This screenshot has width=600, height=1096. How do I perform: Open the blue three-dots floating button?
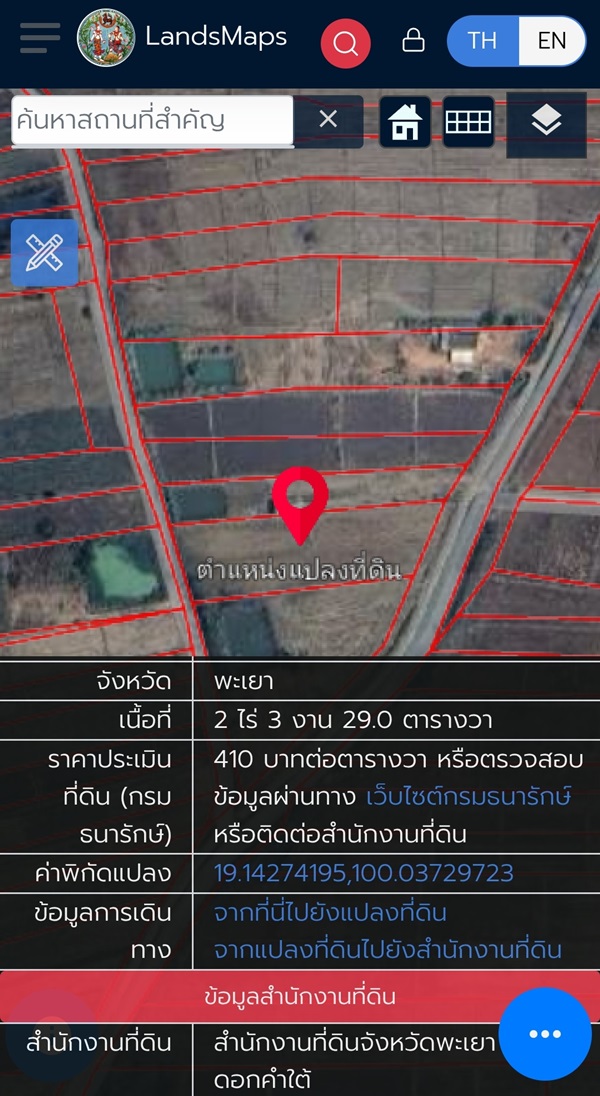[x=545, y=1033]
